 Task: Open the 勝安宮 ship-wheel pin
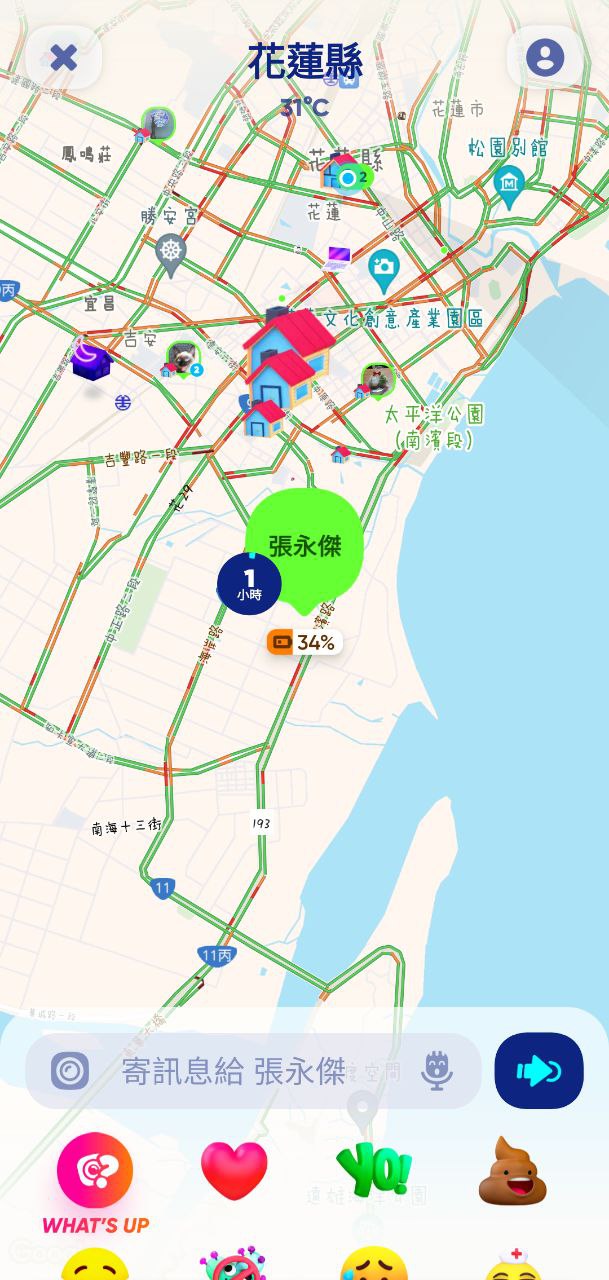172,250
